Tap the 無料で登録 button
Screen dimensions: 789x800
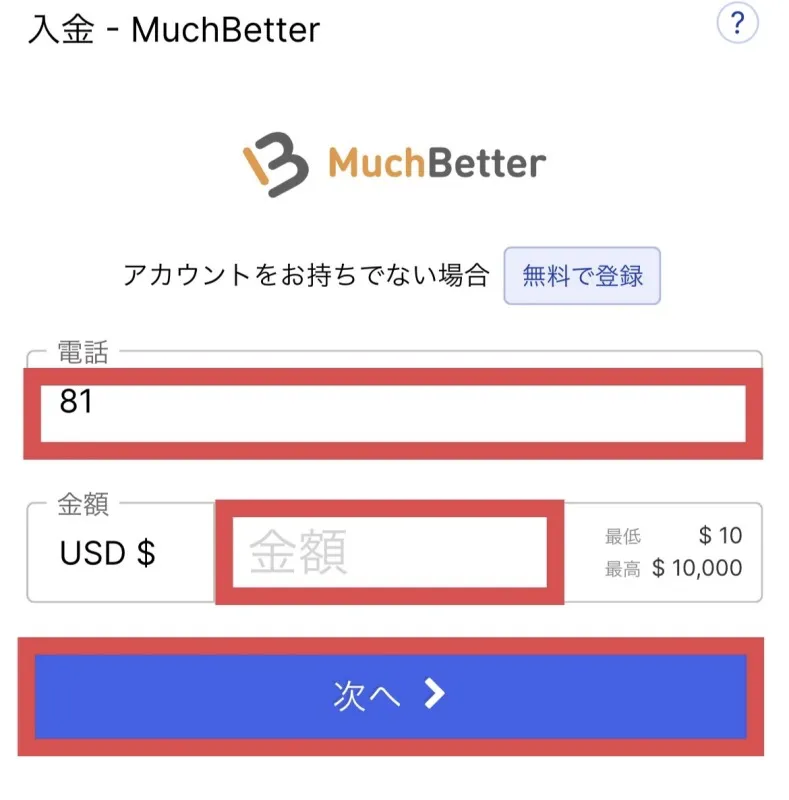(x=582, y=276)
